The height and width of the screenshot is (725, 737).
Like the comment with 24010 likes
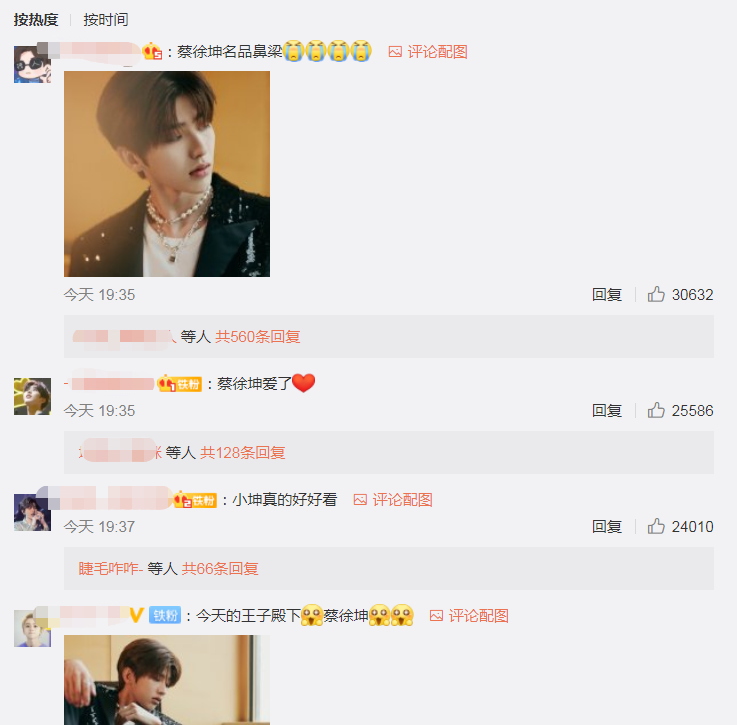pos(657,527)
